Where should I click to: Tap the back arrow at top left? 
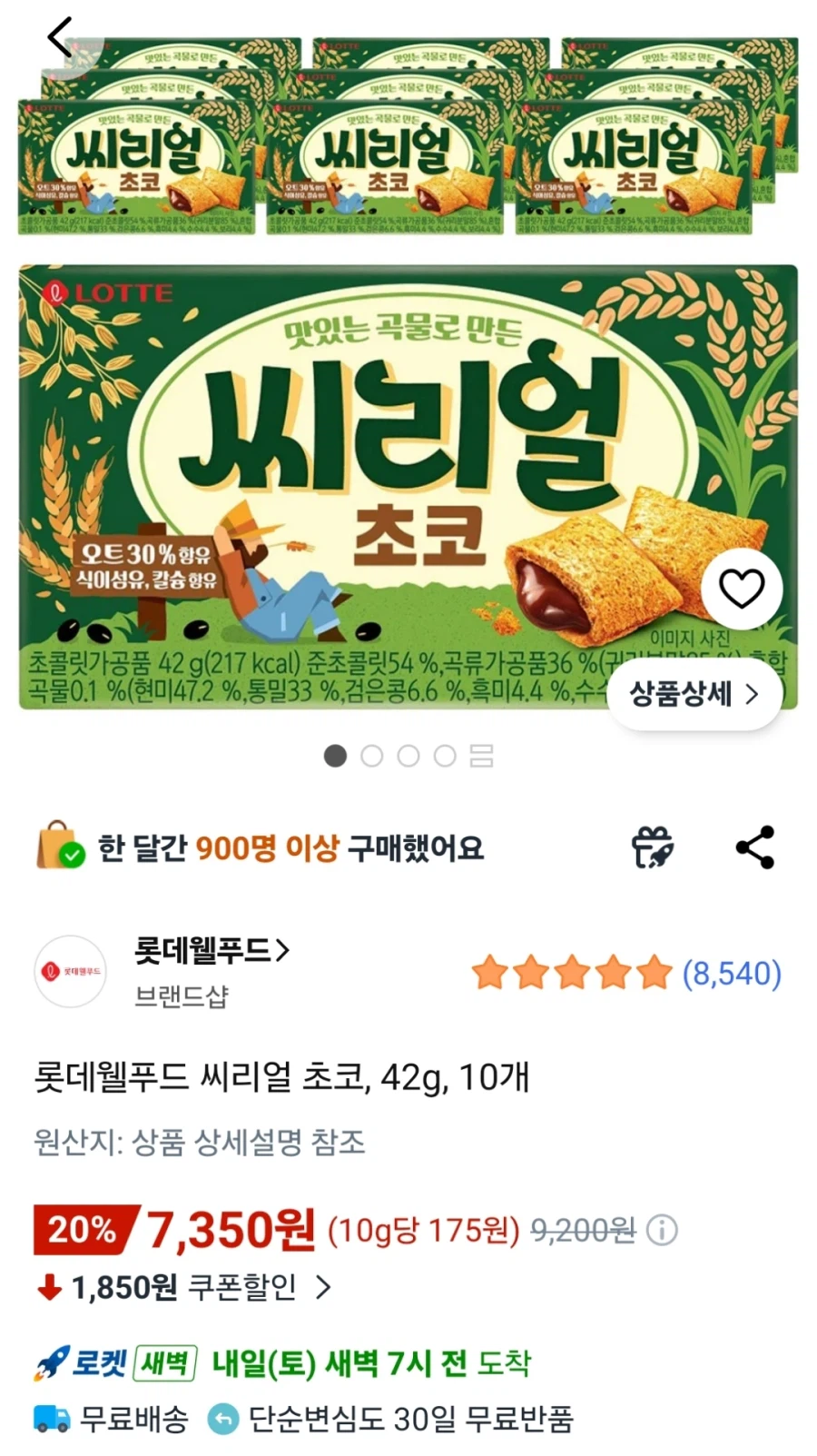coord(58,37)
